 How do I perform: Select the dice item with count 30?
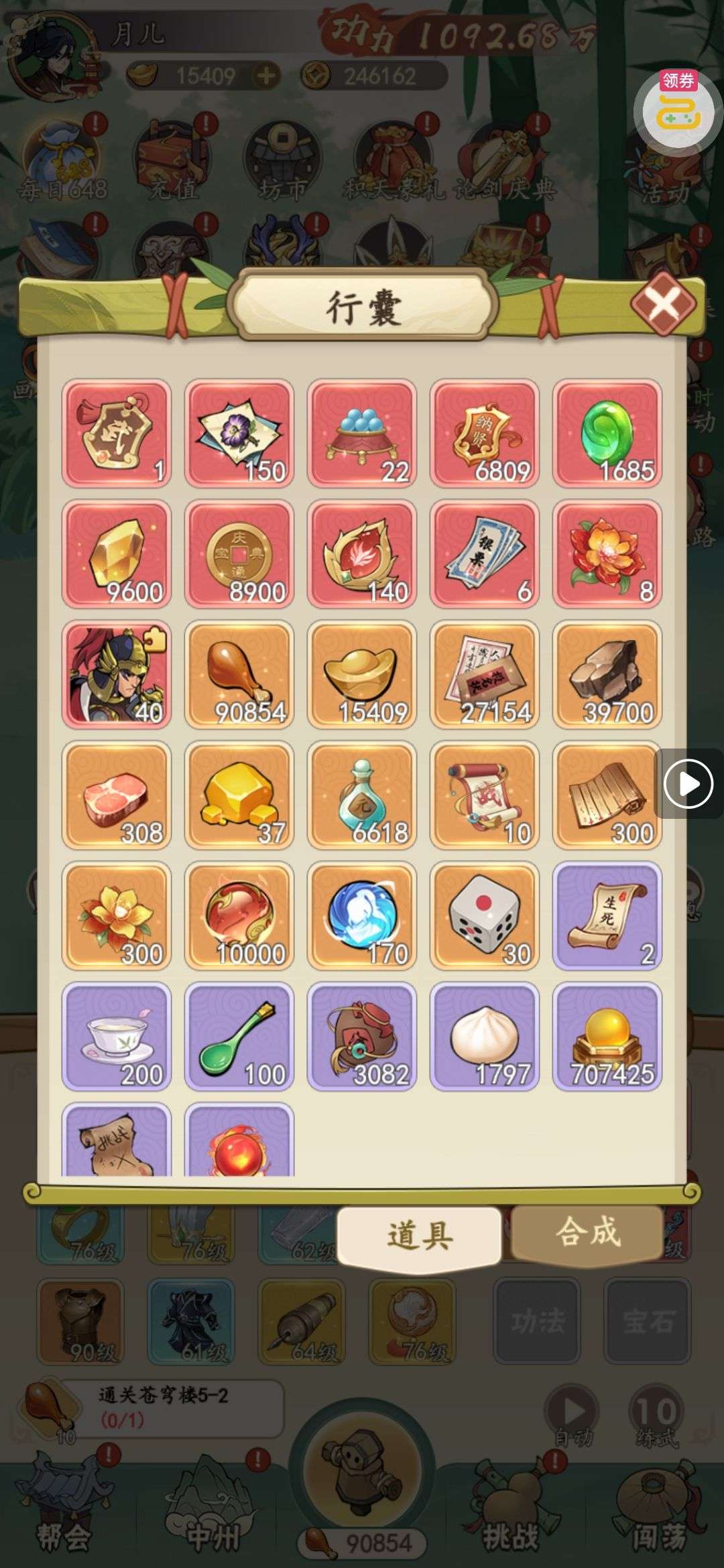click(x=485, y=915)
